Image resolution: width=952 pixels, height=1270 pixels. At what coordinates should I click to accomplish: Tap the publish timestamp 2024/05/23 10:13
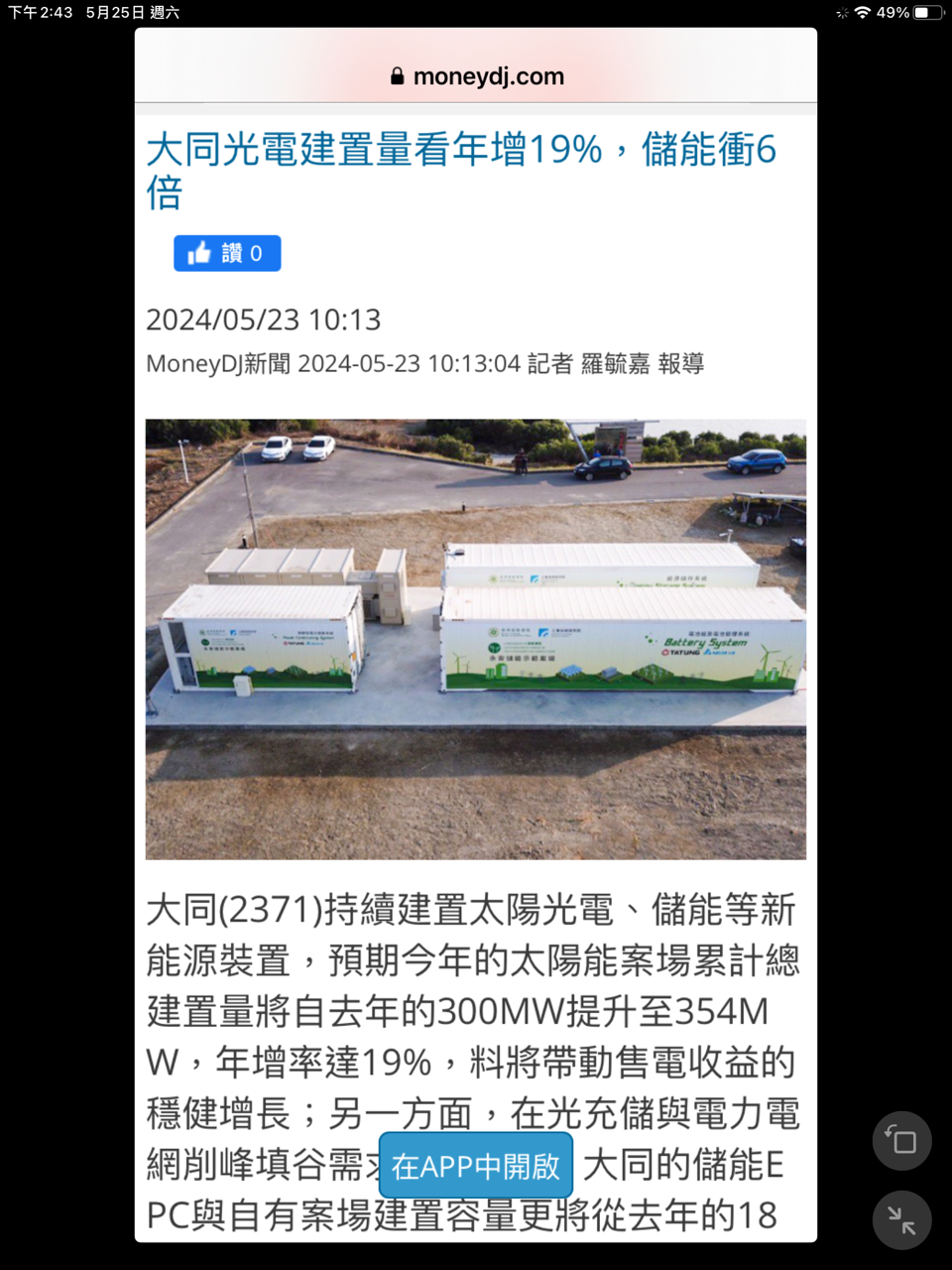[264, 319]
